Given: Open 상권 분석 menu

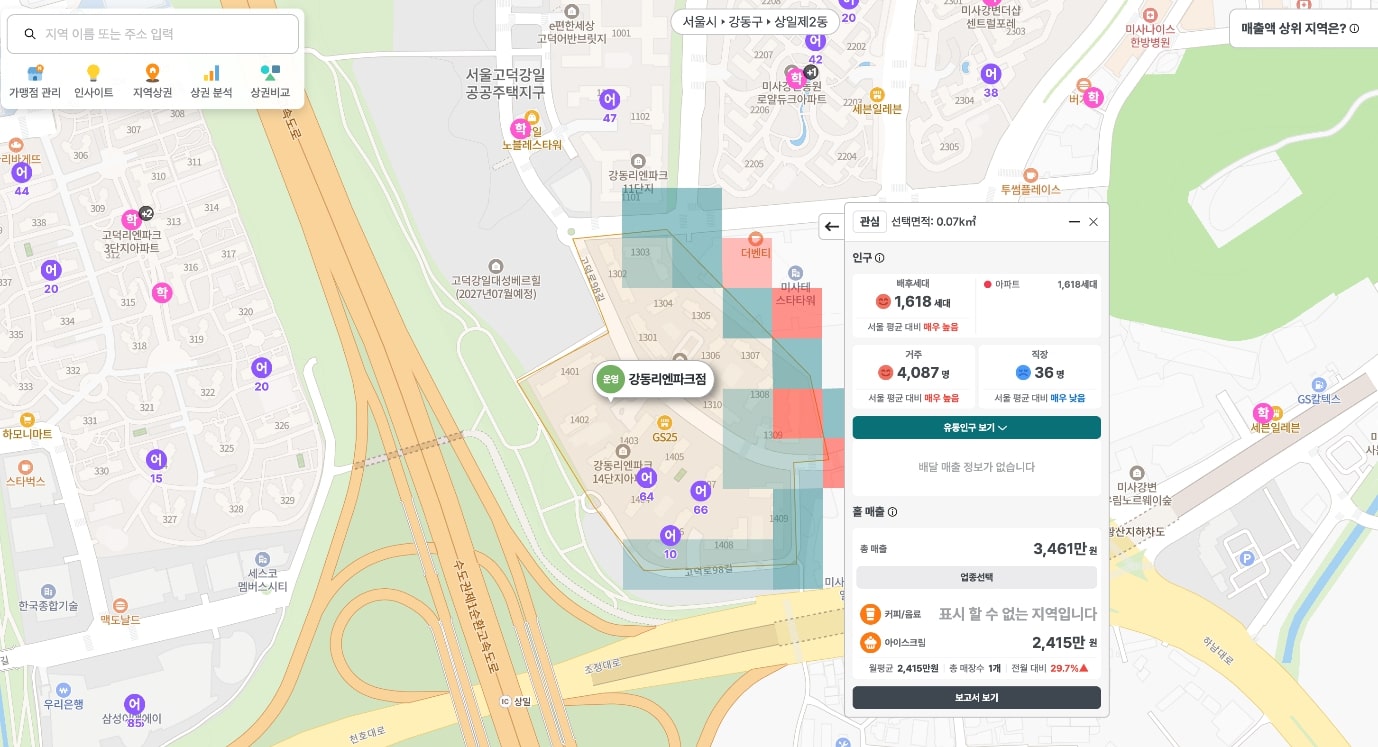Looking at the screenshot, I should [x=211, y=82].
